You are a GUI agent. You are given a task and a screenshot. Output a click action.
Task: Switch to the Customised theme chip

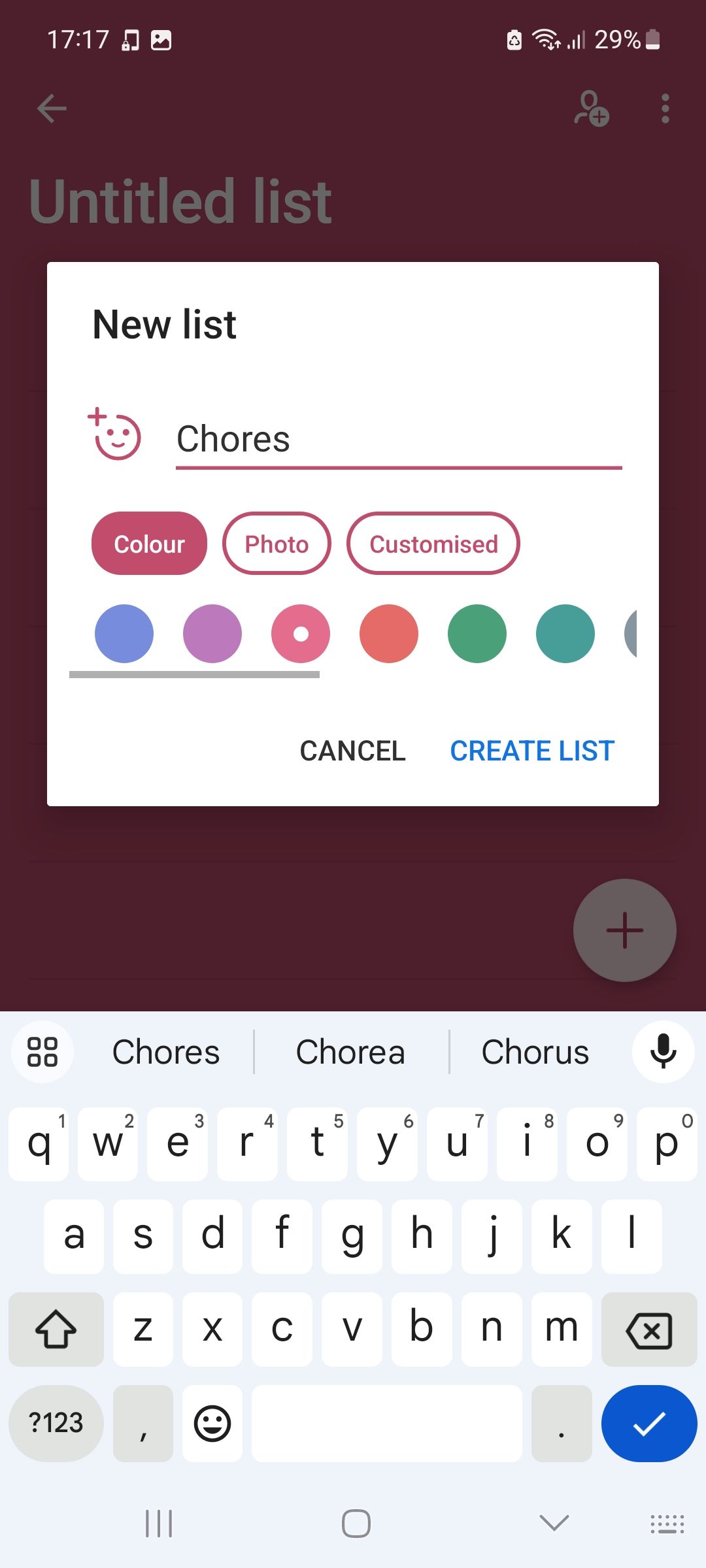(x=433, y=544)
